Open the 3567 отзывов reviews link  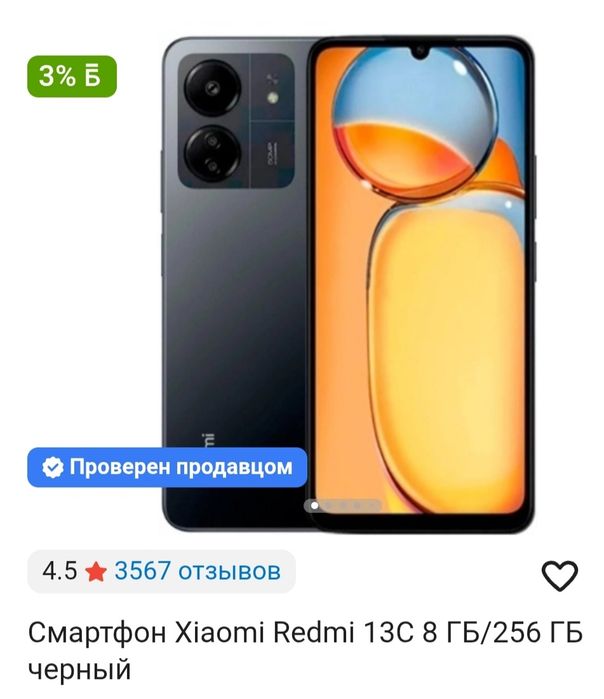197,572
